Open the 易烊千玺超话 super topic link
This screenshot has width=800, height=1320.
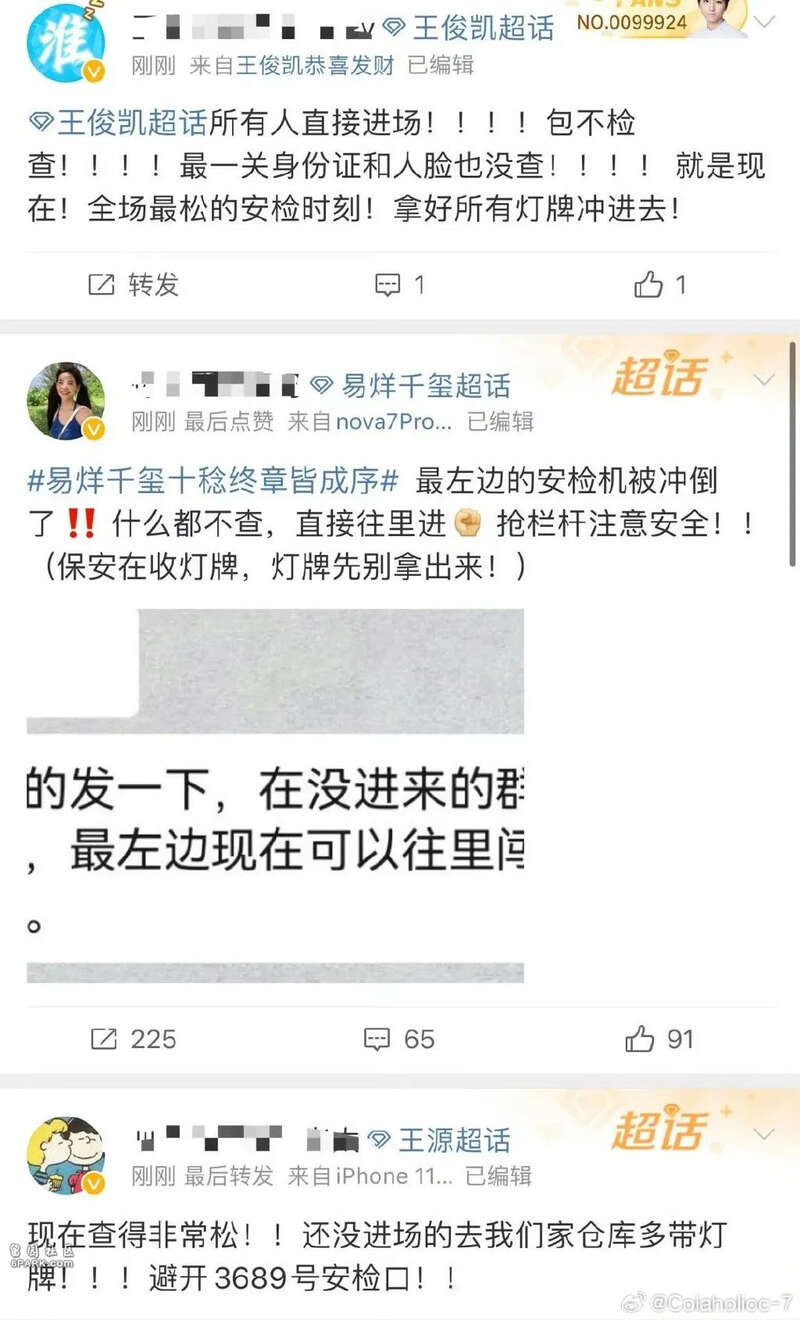click(412, 385)
